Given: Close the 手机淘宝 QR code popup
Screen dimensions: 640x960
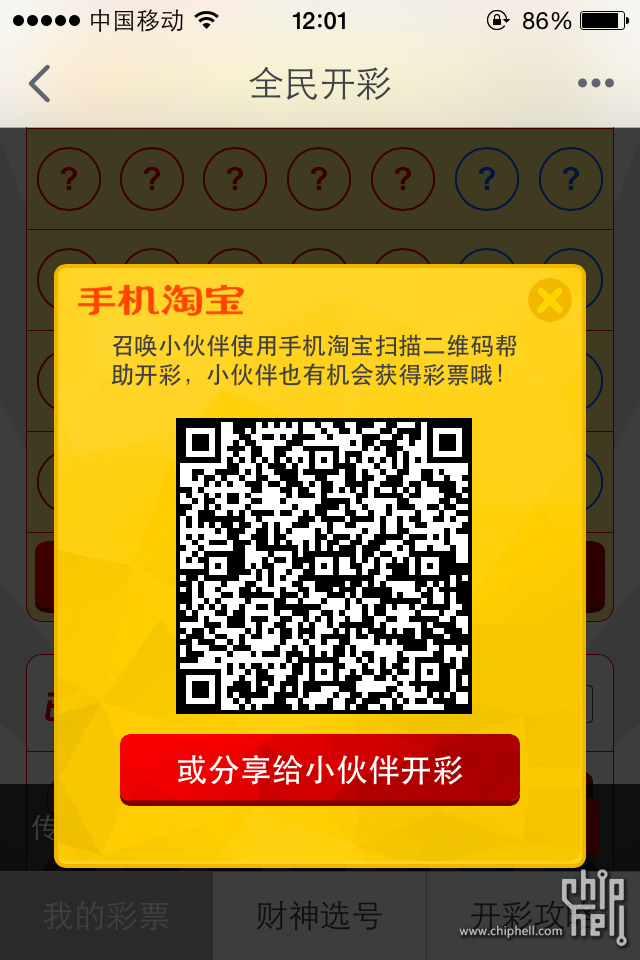Looking at the screenshot, I should point(549,299).
